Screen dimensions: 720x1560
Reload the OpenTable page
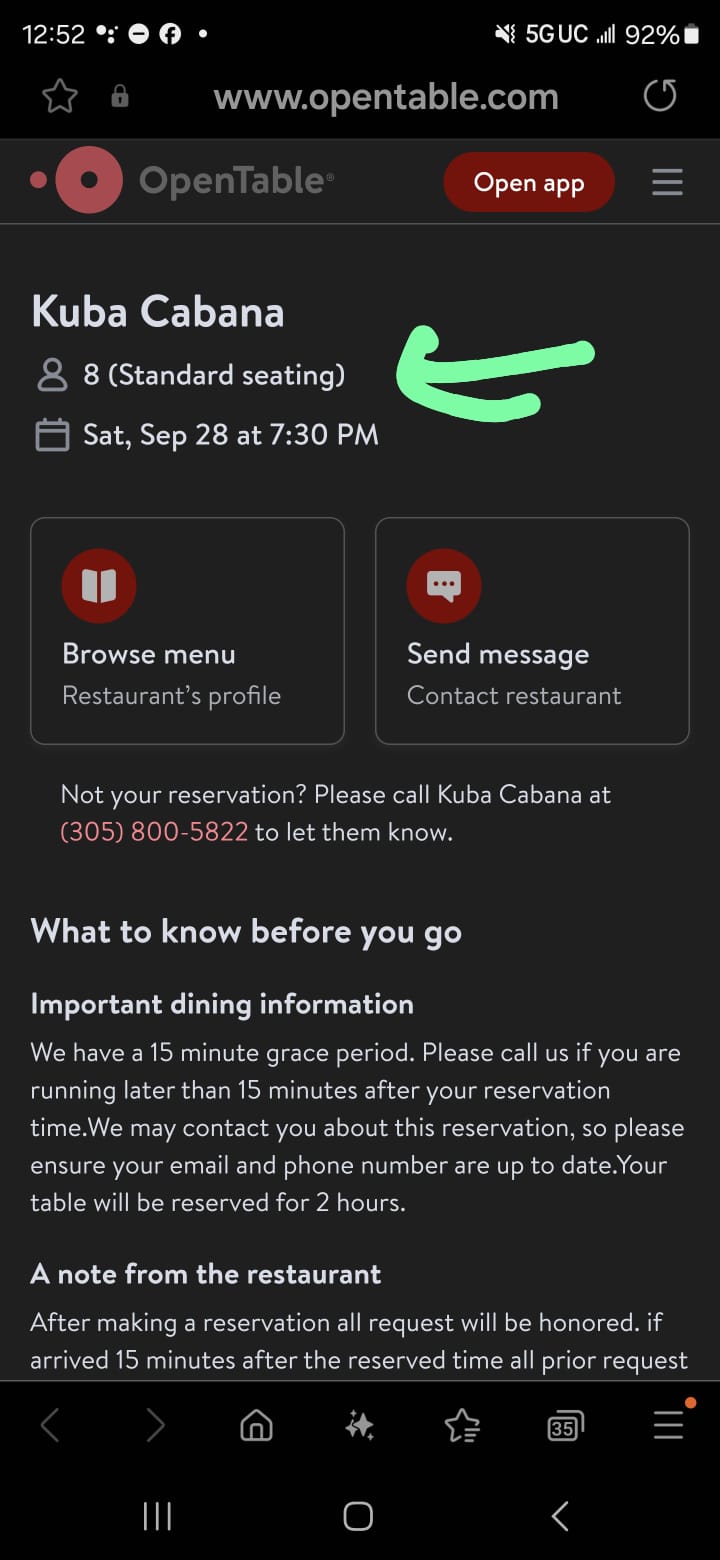660,97
